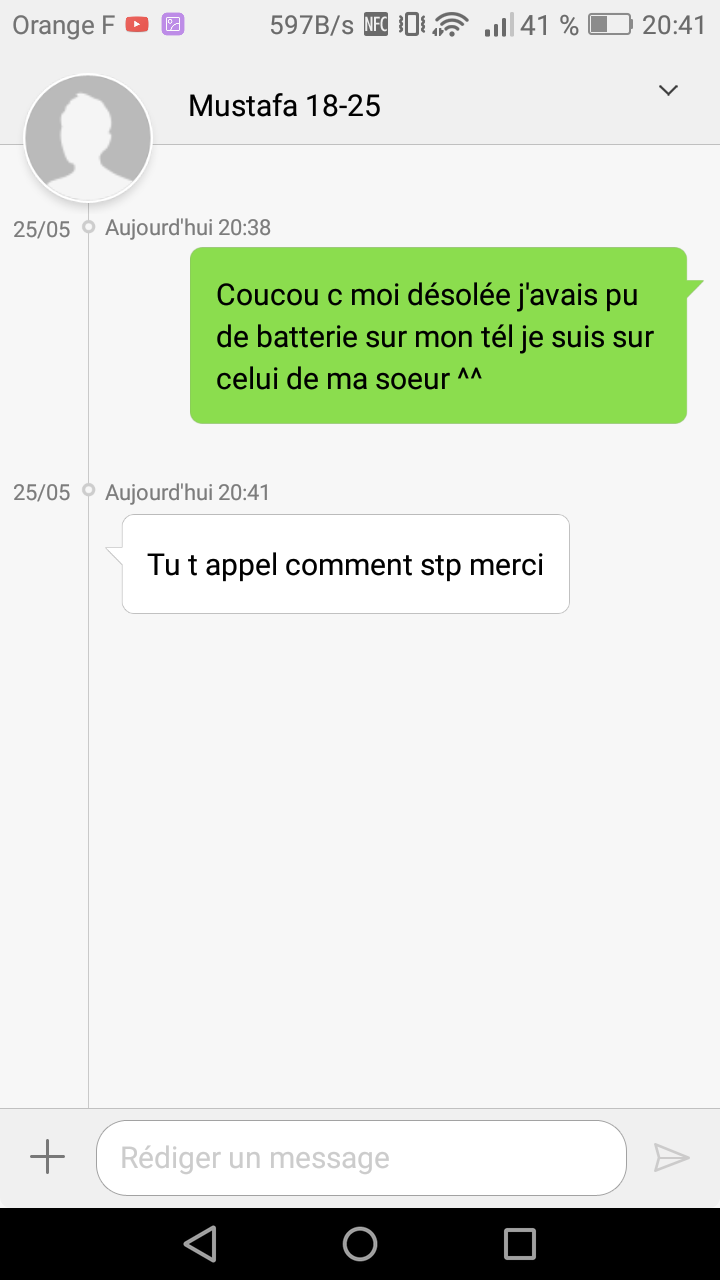Send the message with the arrow icon
The image size is (720, 1280).
point(671,1157)
